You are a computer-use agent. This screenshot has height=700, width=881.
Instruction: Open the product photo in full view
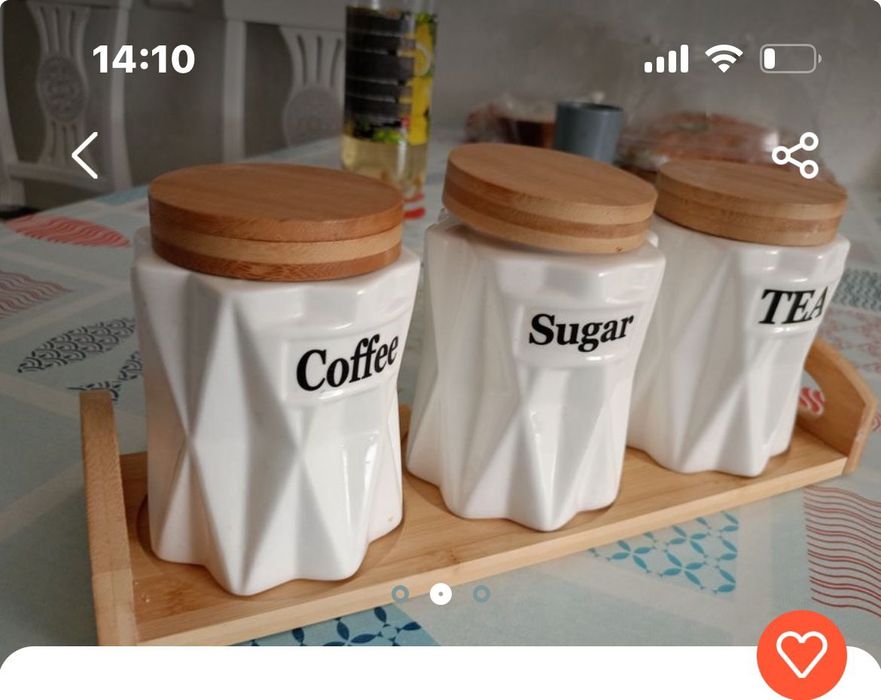(440, 380)
